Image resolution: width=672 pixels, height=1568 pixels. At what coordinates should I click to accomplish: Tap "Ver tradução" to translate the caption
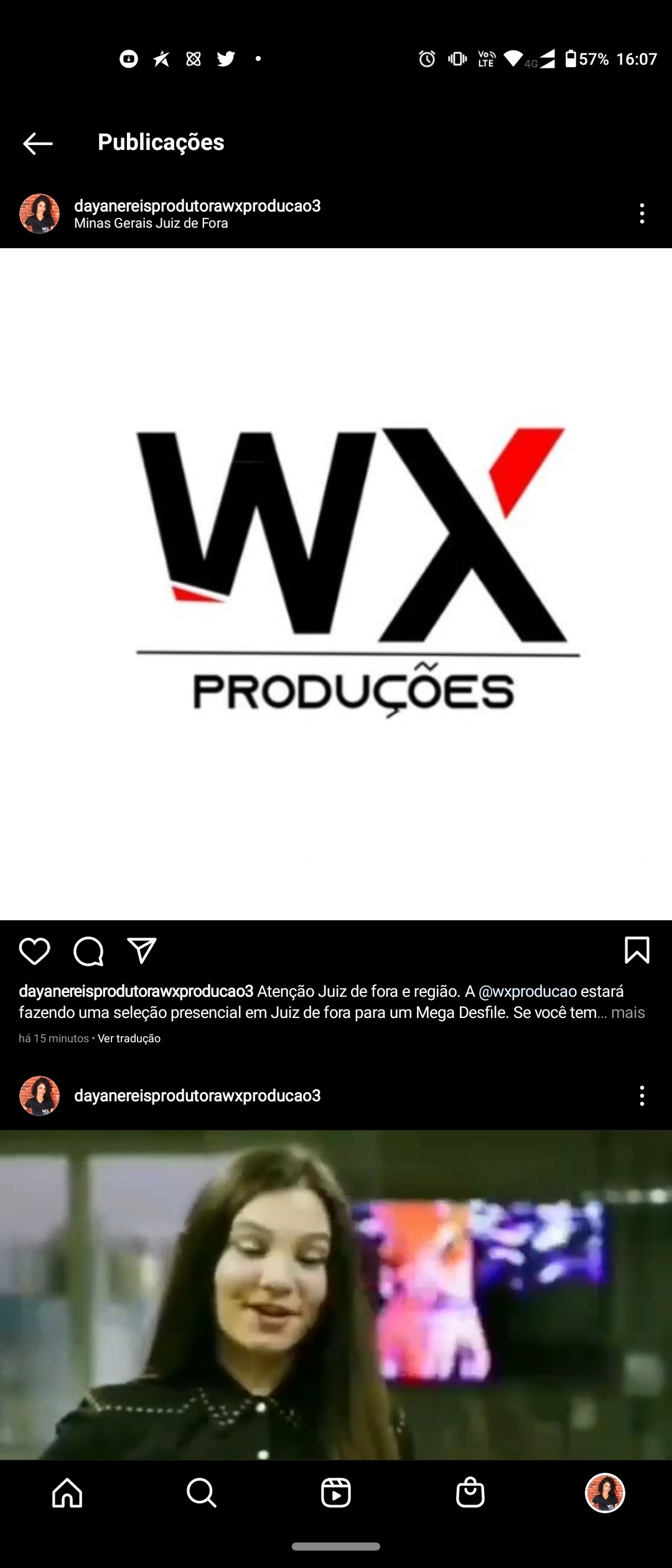click(129, 1038)
